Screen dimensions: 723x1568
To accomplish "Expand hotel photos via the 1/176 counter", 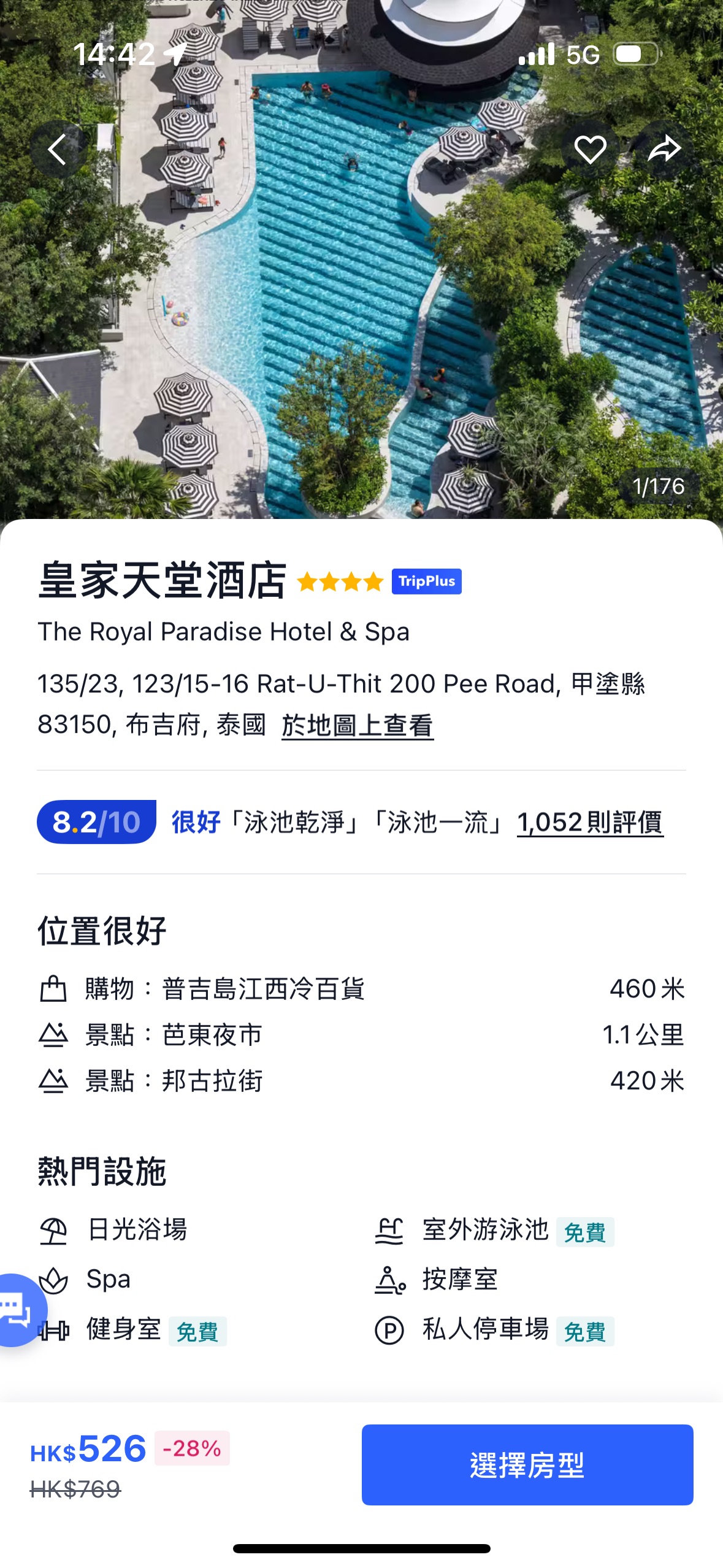I will point(657,487).
